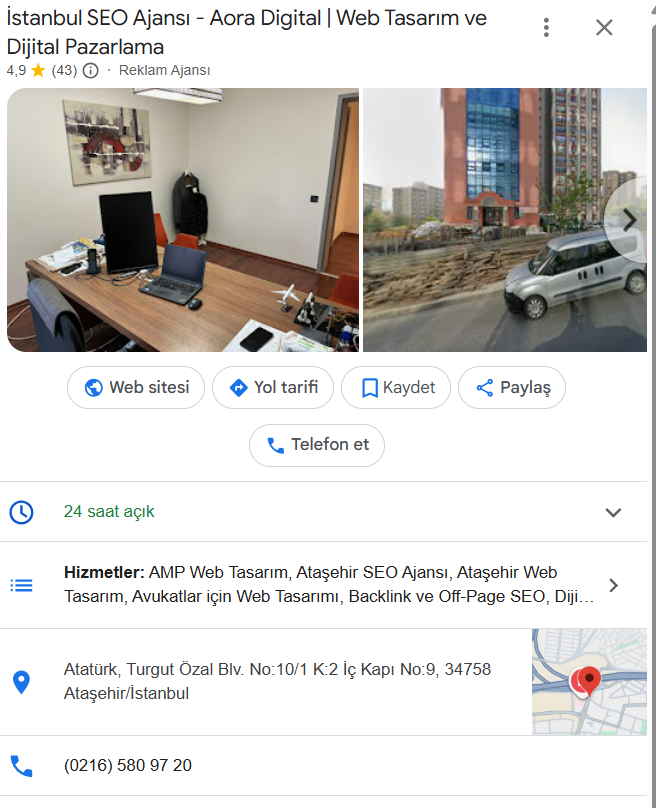Open the three-dot overflow menu
This screenshot has width=656, height=808.
[546, 28]
